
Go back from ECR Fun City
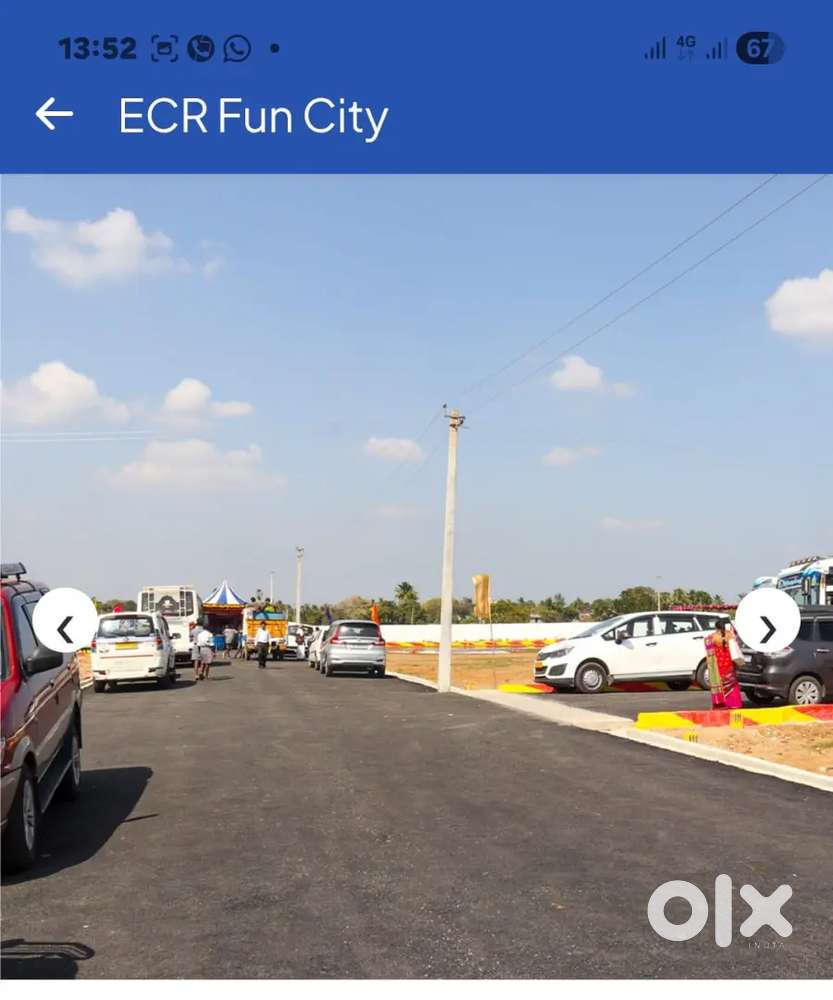[x=54, y=115]
